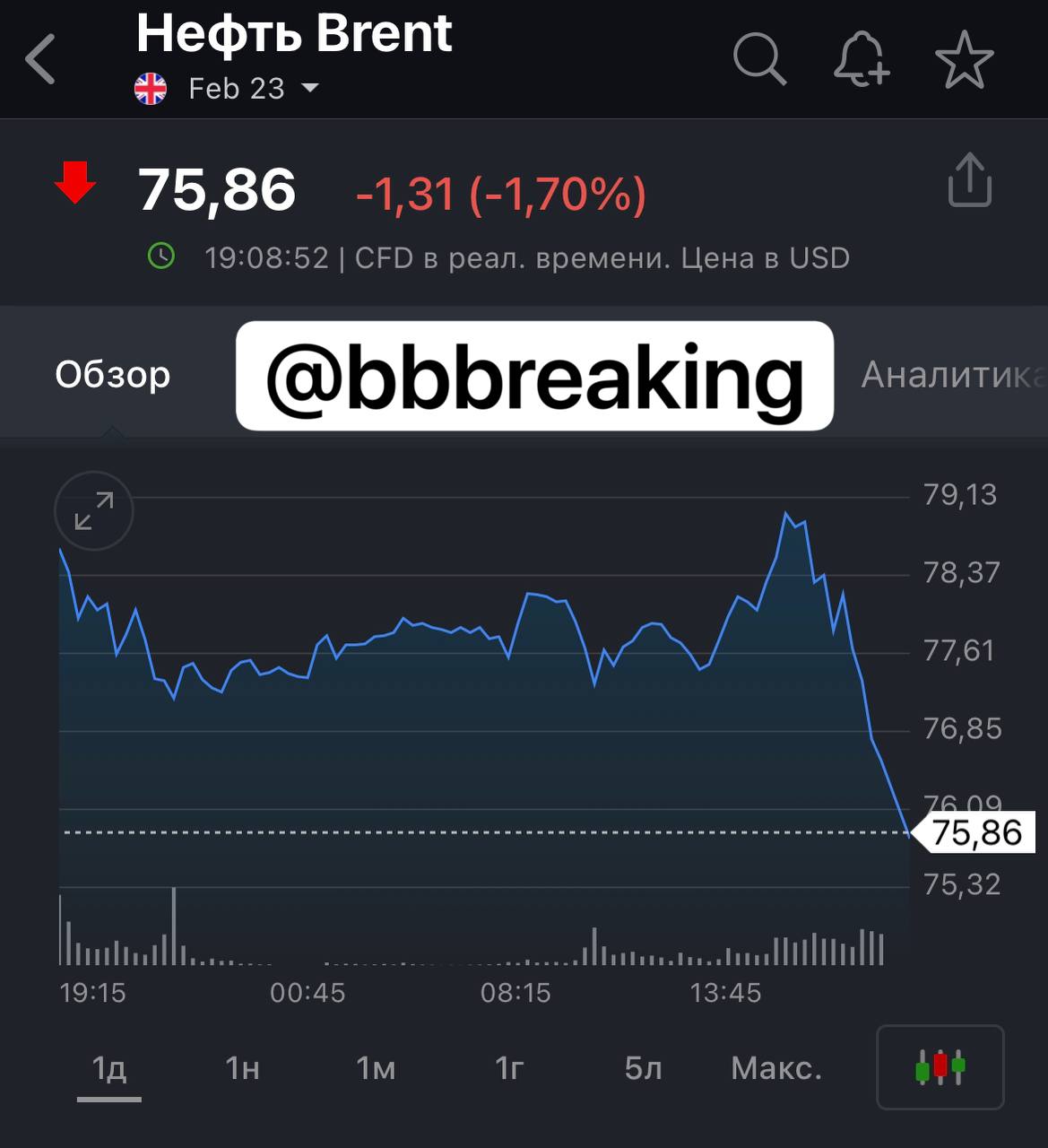
Task: Select the 1н chart range
Action: [x=242, y=1068]
